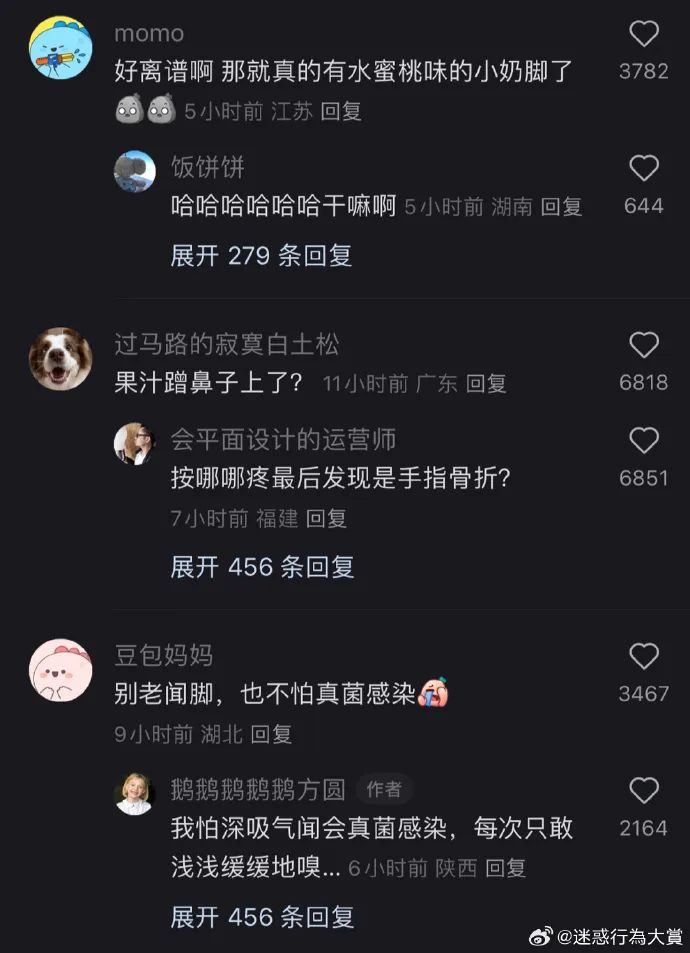Open 鹅鹅鹅鹅鹅方圆's profile avatar

pyautogui.click(x=135, y=794)
